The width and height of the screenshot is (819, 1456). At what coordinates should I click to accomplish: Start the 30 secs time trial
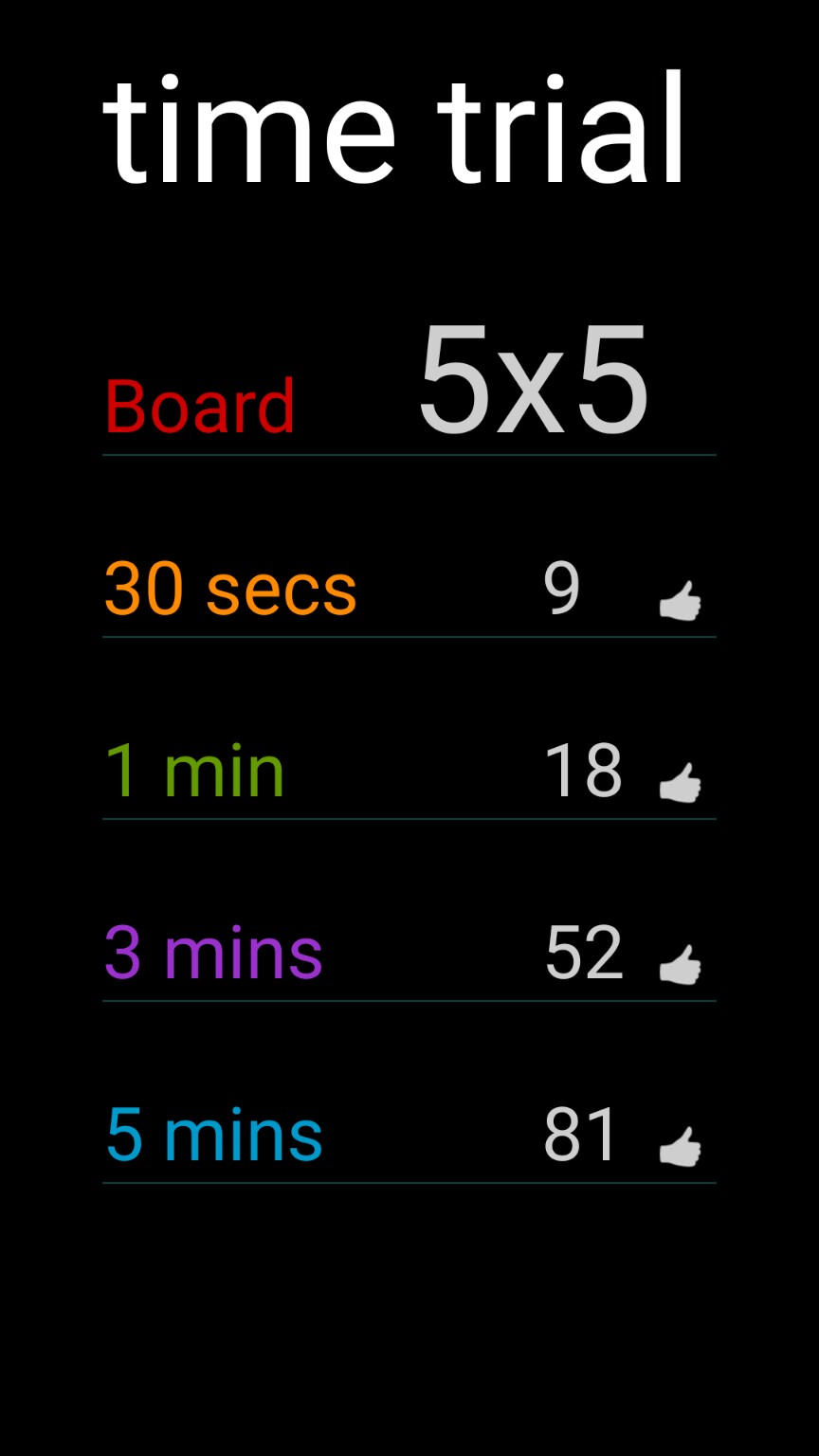(x=230, y=590)
